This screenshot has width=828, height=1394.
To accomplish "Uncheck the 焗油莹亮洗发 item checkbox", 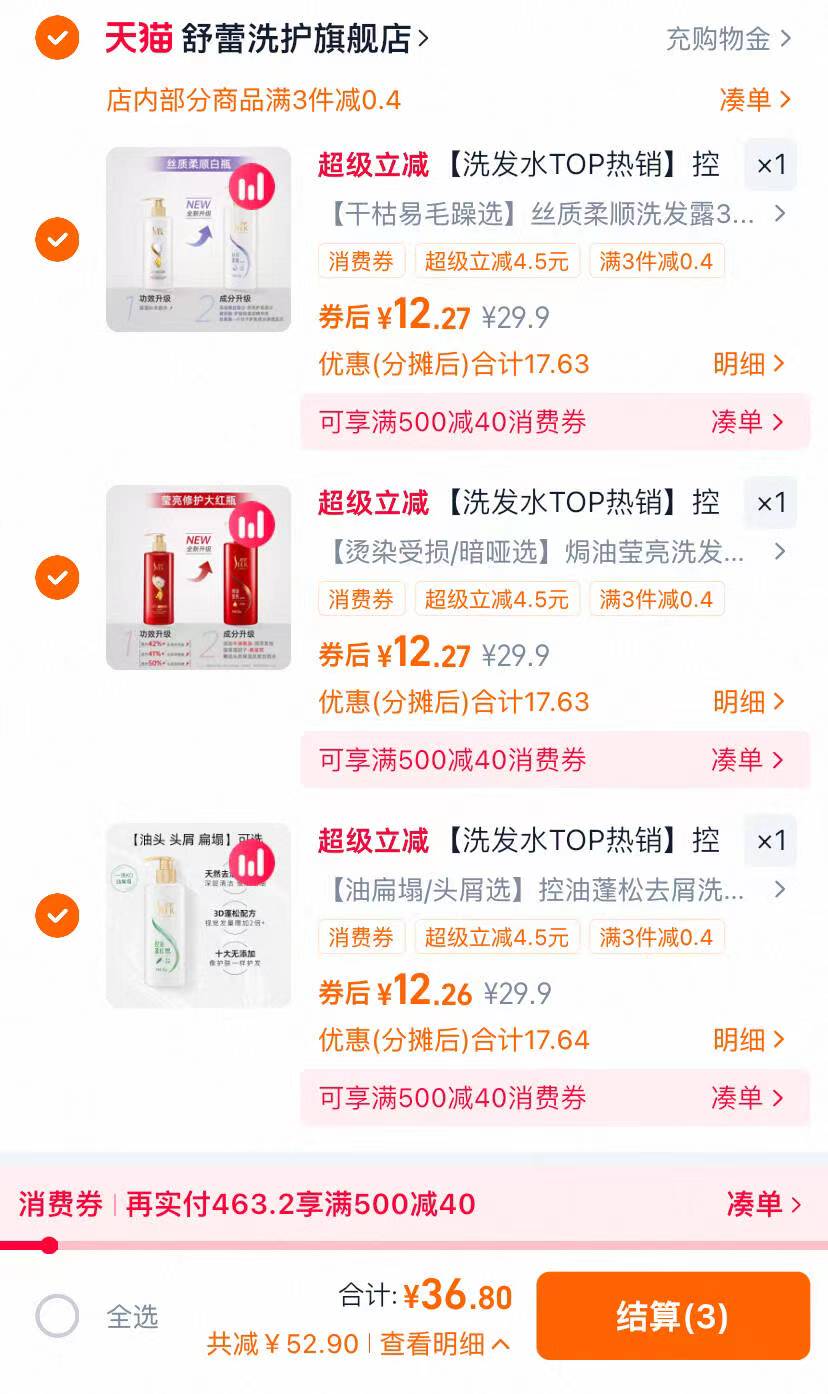I will pos(57,578).
